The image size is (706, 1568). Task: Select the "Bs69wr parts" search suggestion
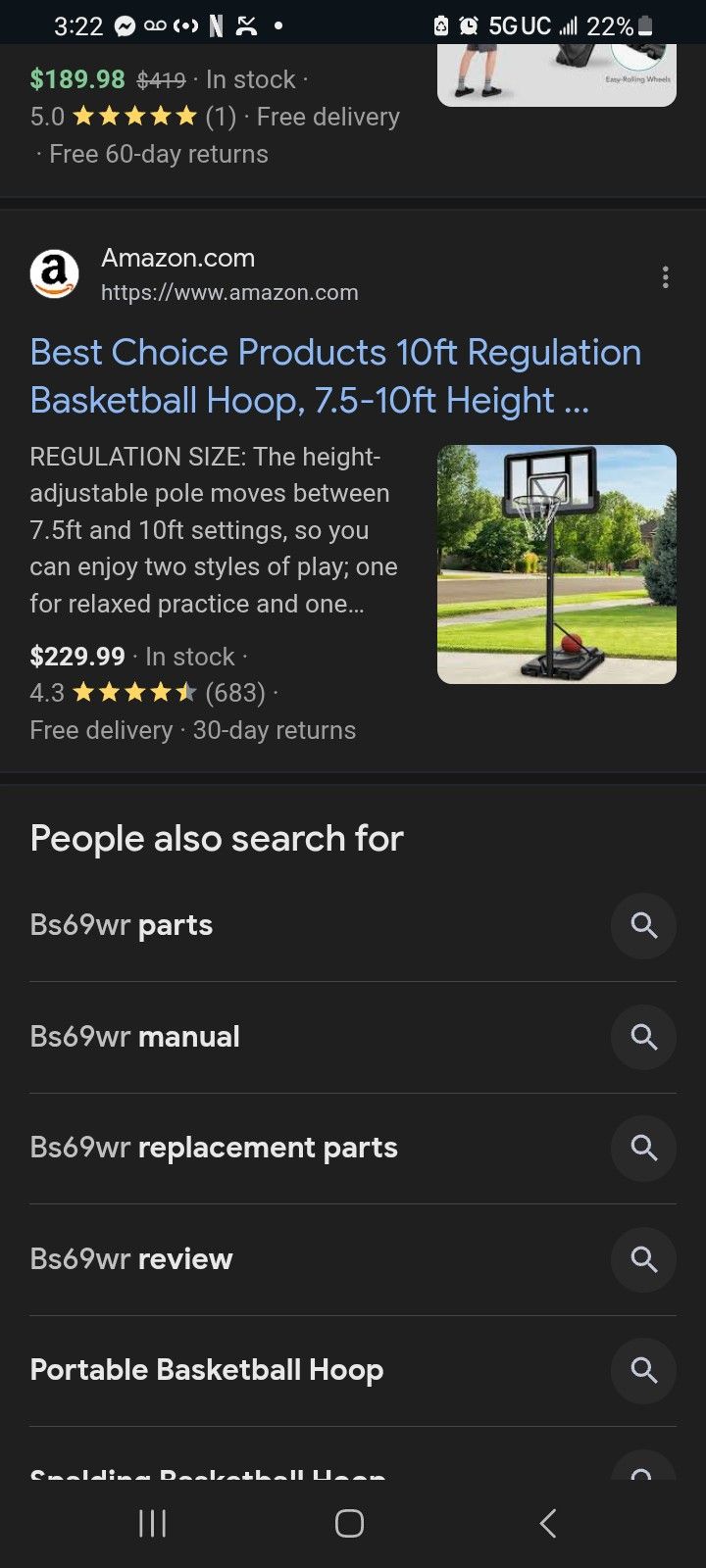(121, 925)
